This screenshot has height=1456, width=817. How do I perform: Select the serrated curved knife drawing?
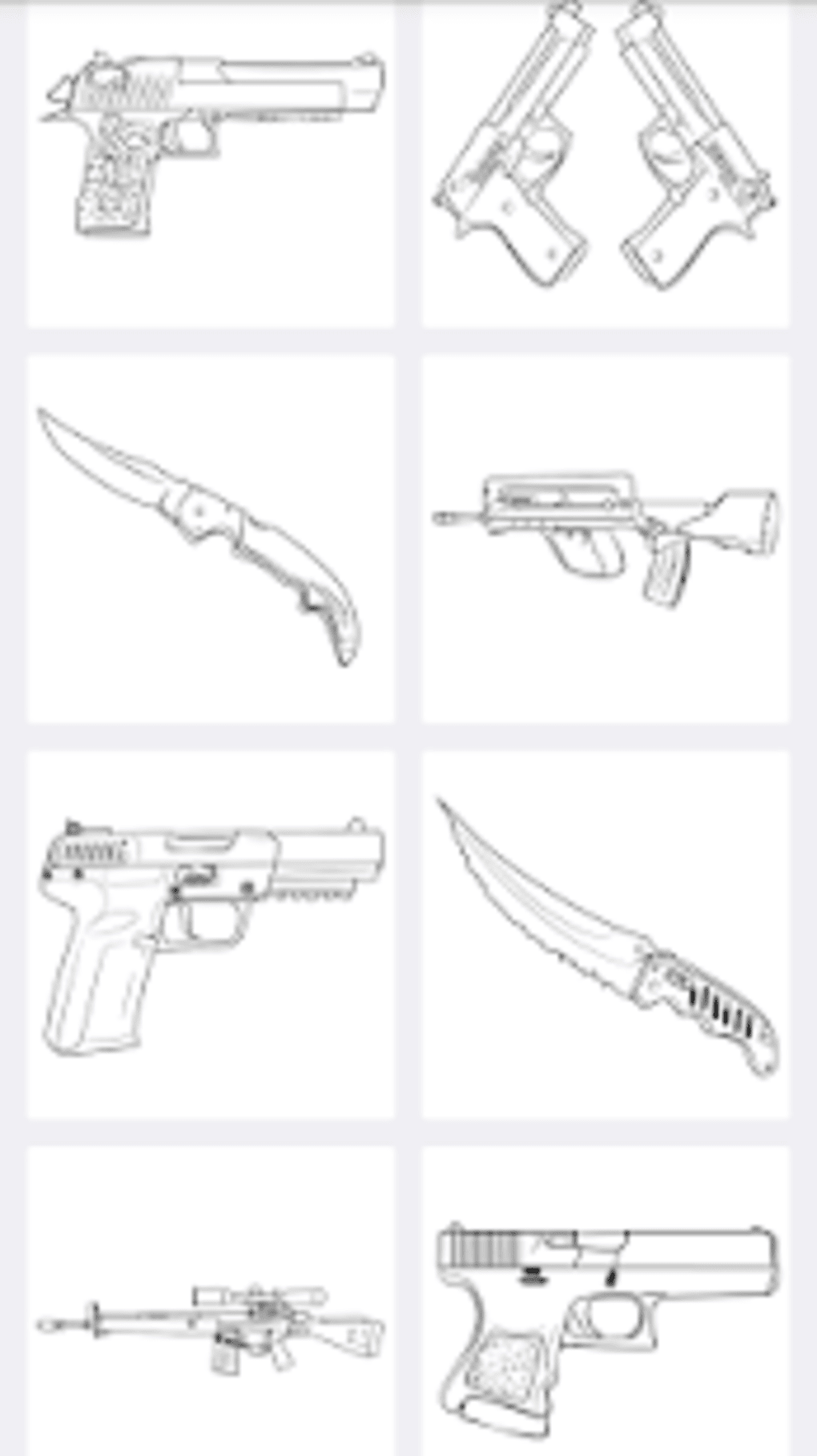pos(606,934)
